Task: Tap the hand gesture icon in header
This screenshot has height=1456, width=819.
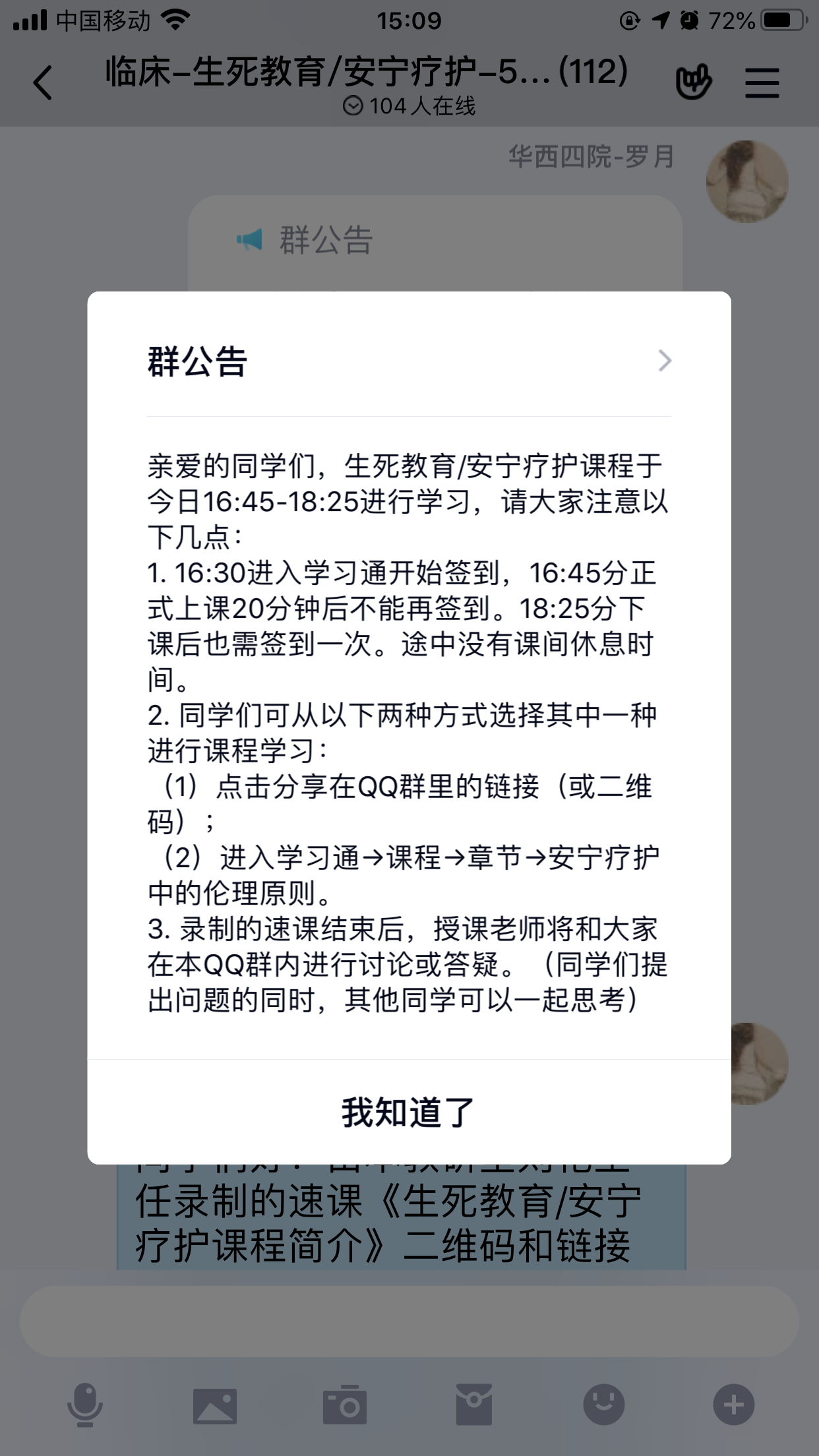Action: click(x=693, y=82)
